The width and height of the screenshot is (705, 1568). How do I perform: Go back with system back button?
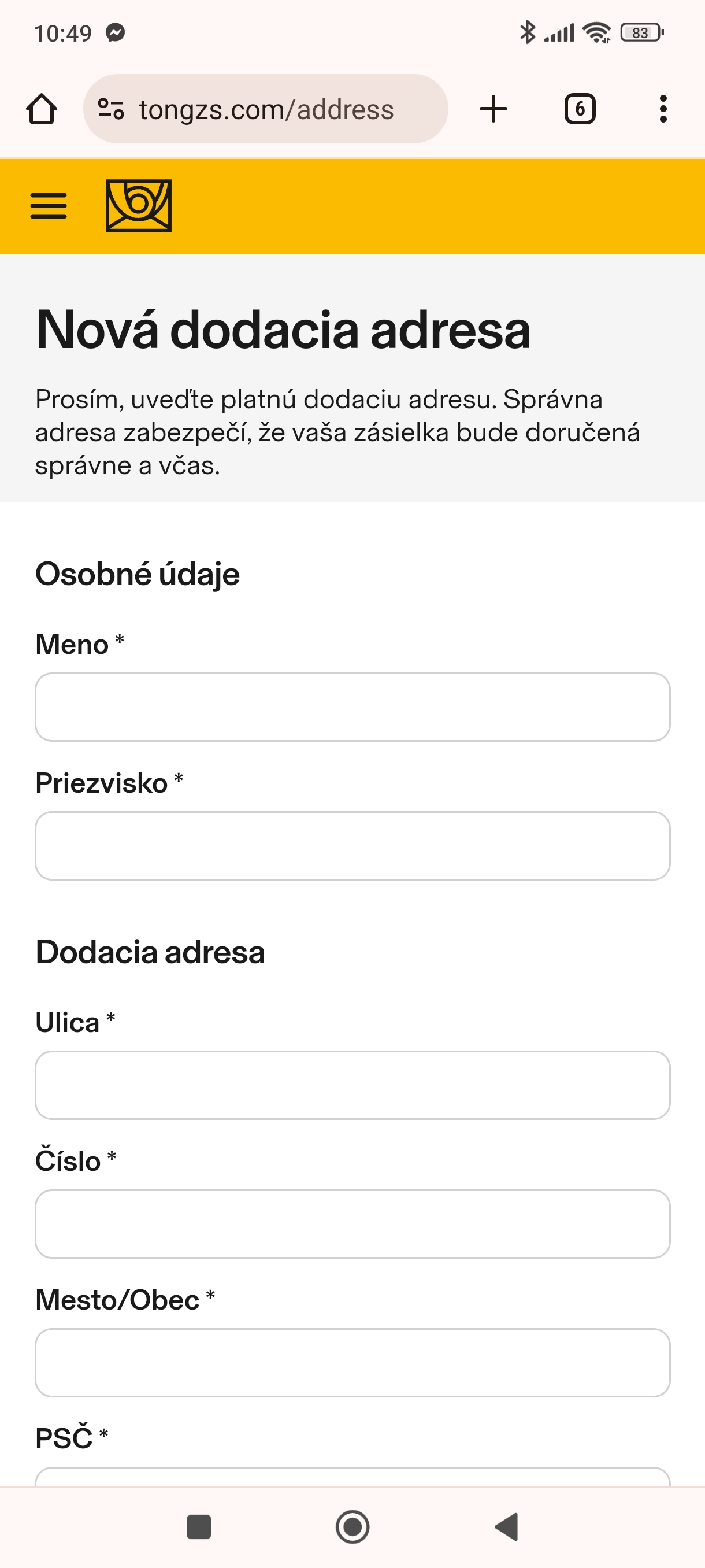pyautogui.click(x=507, y=1526)
